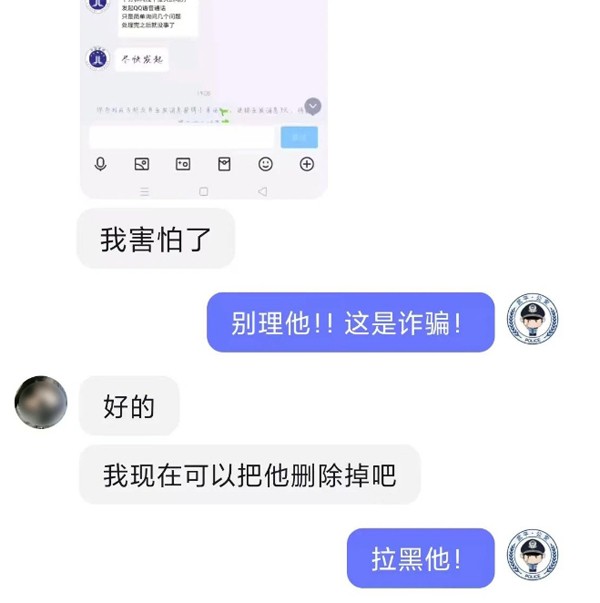Viewport: 600px width, 603px height.
Task: Open the shared screenshot image message
Action: pyautogui.click(x=203, y=98)
